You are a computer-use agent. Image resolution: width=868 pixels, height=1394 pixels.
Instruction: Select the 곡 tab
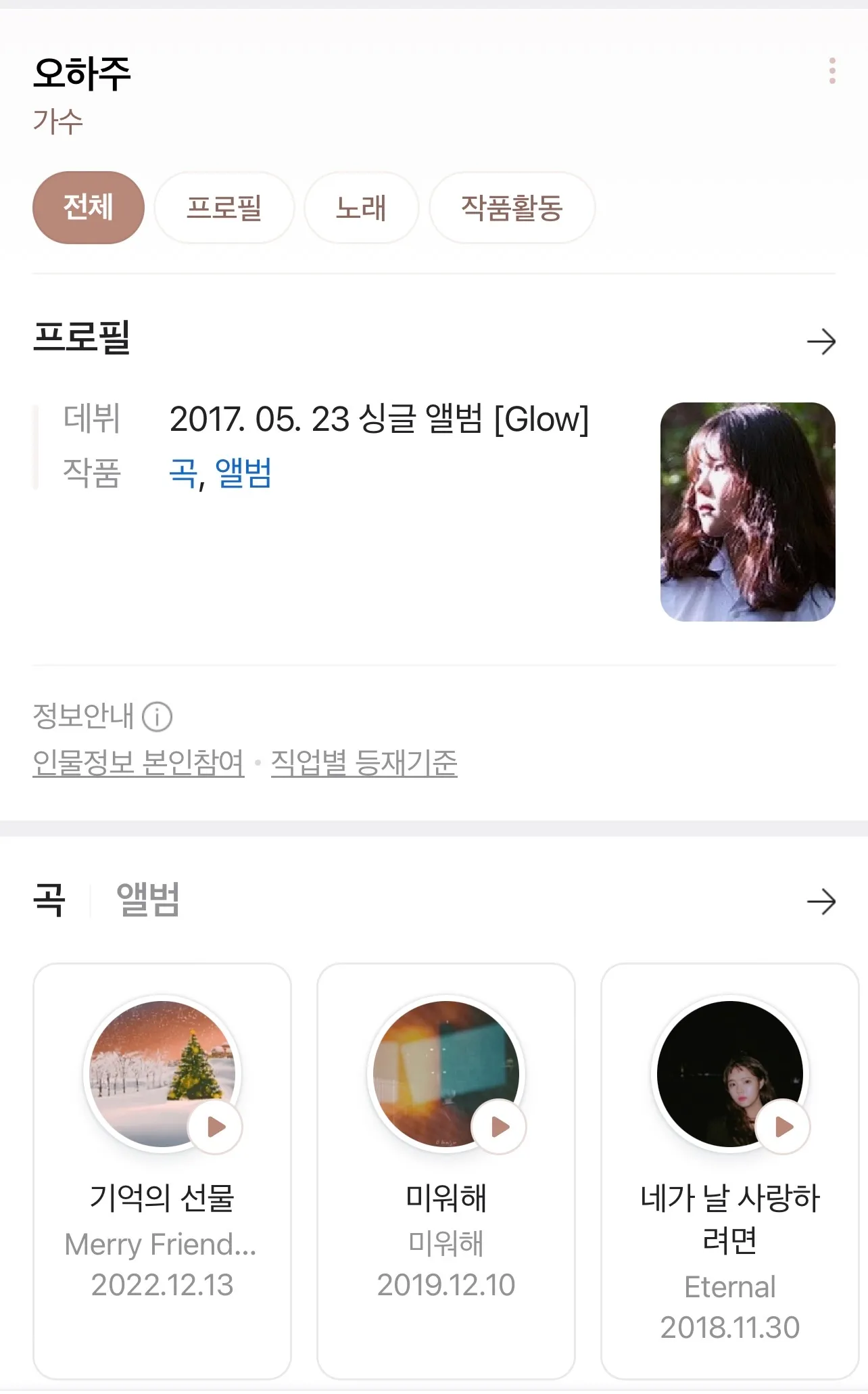click(49, 901)
